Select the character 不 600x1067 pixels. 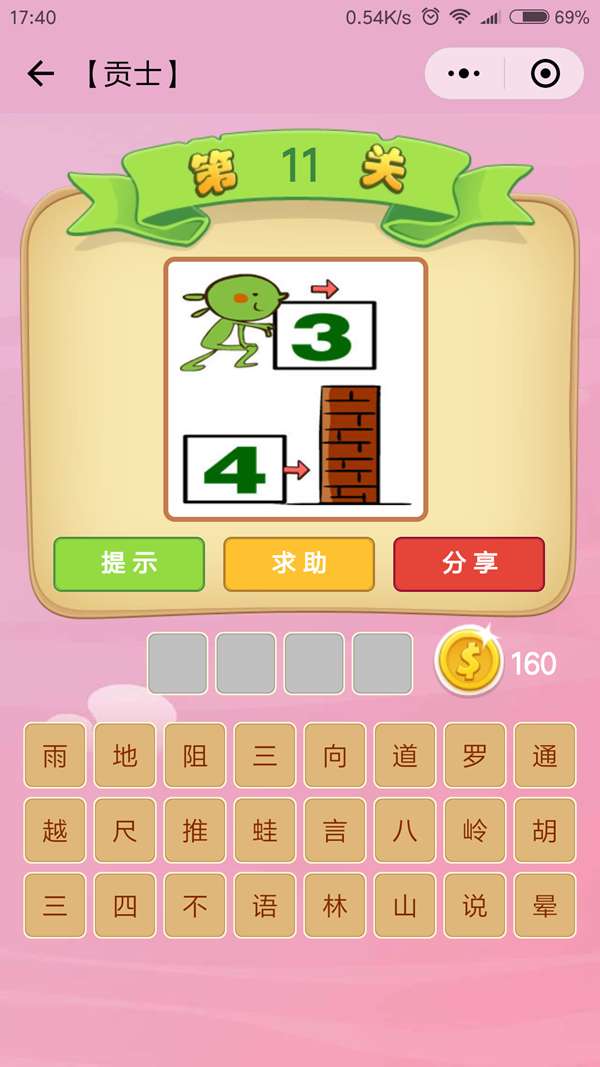click(x=195, y=906)
